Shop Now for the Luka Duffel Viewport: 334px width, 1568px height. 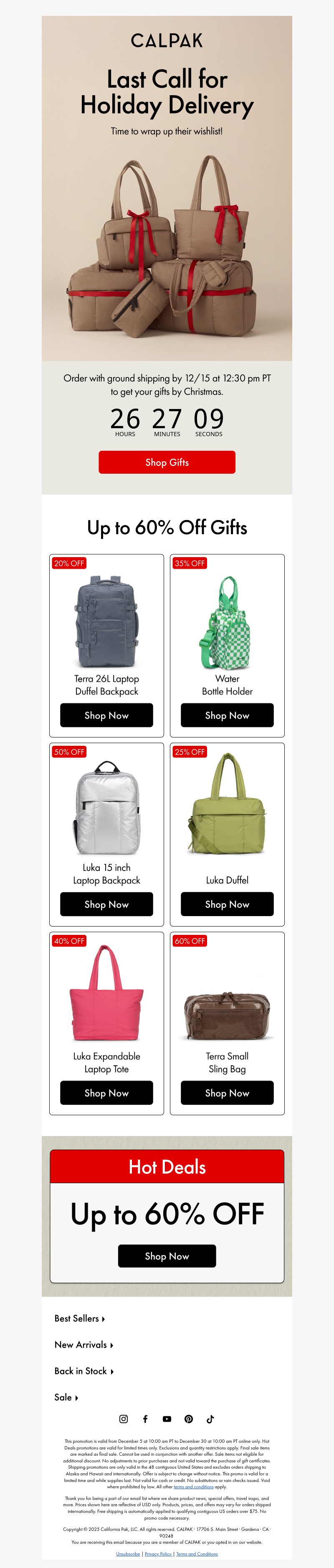[x=227, y=904]
